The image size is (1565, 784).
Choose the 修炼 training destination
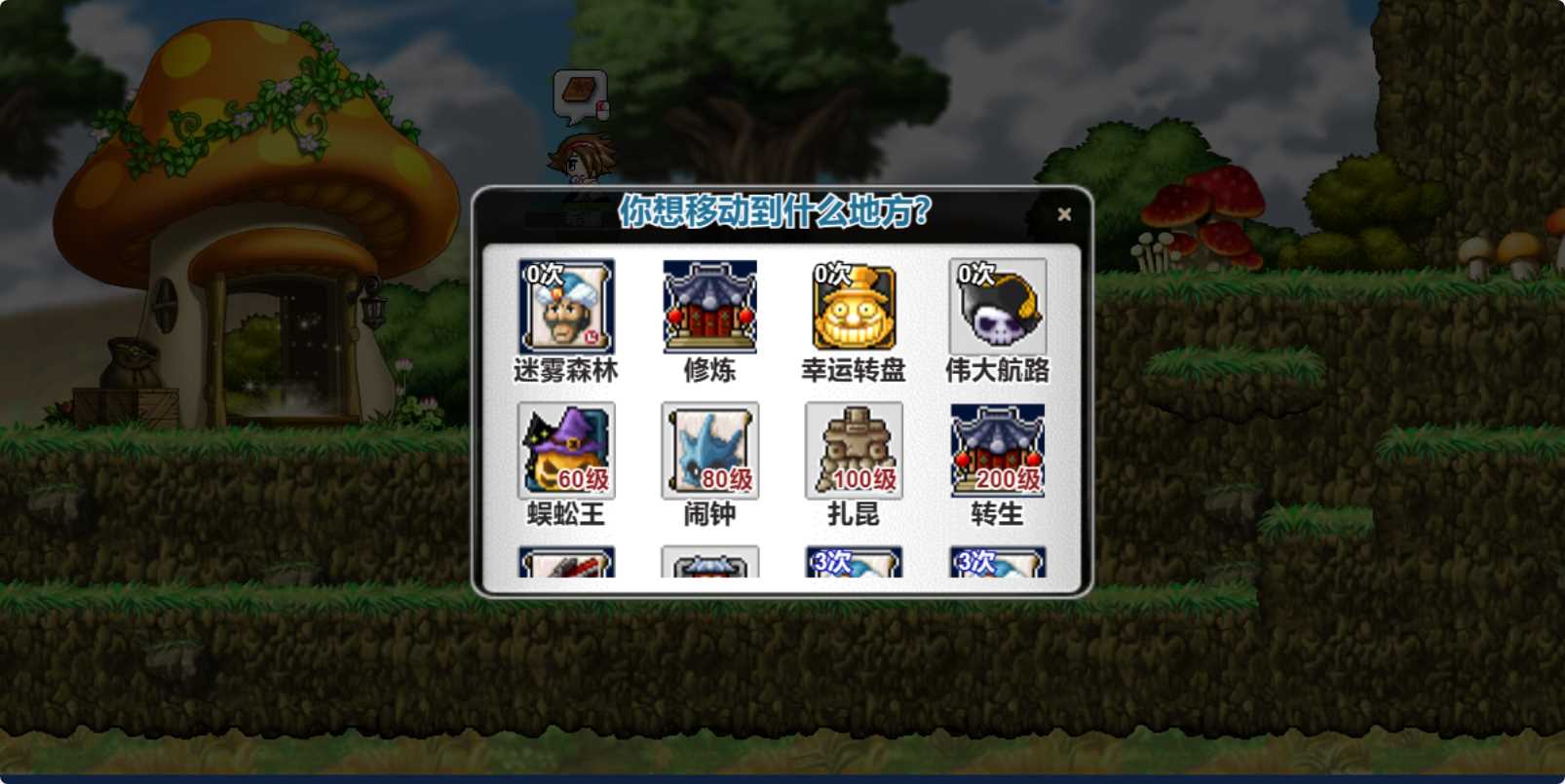tap(709, 307)
